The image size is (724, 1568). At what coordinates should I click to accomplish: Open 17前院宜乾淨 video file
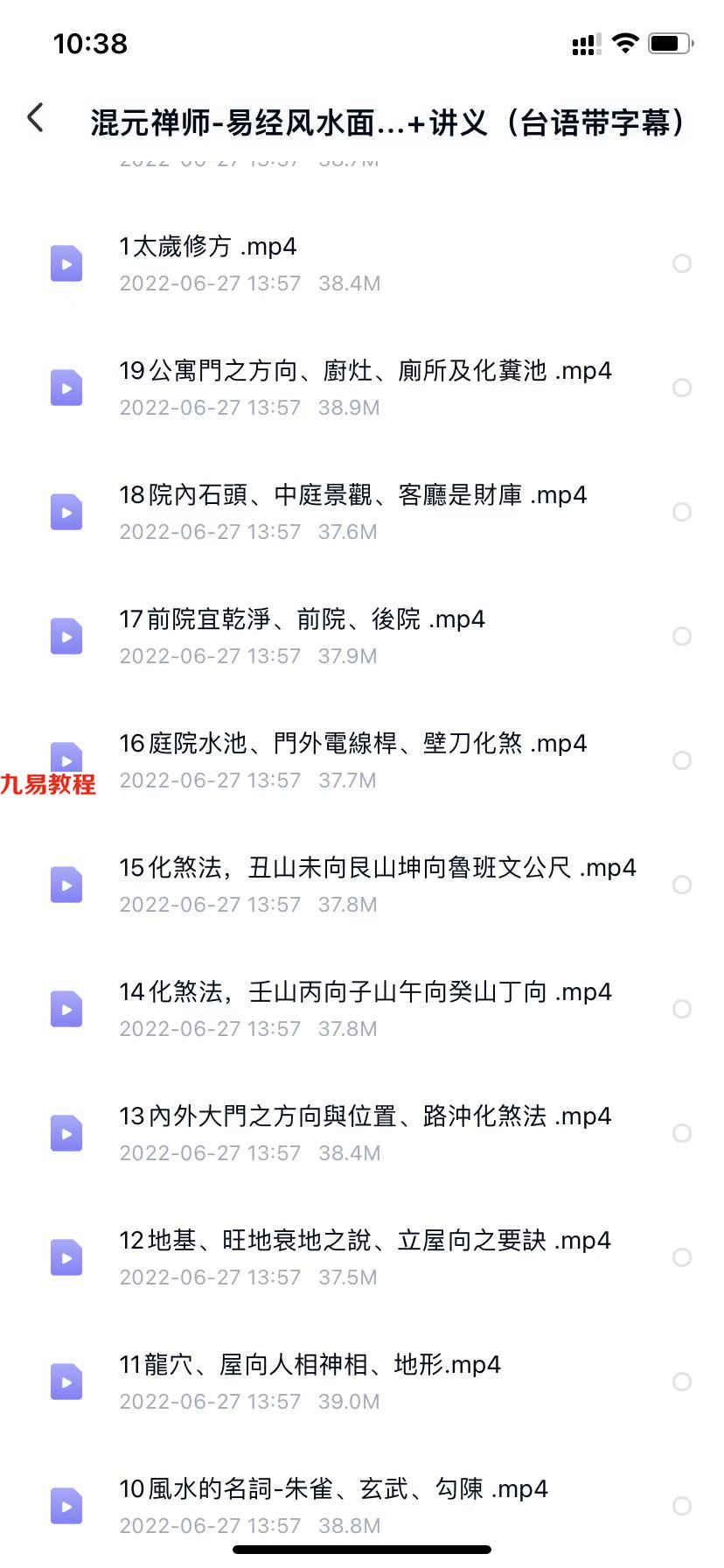362,636
